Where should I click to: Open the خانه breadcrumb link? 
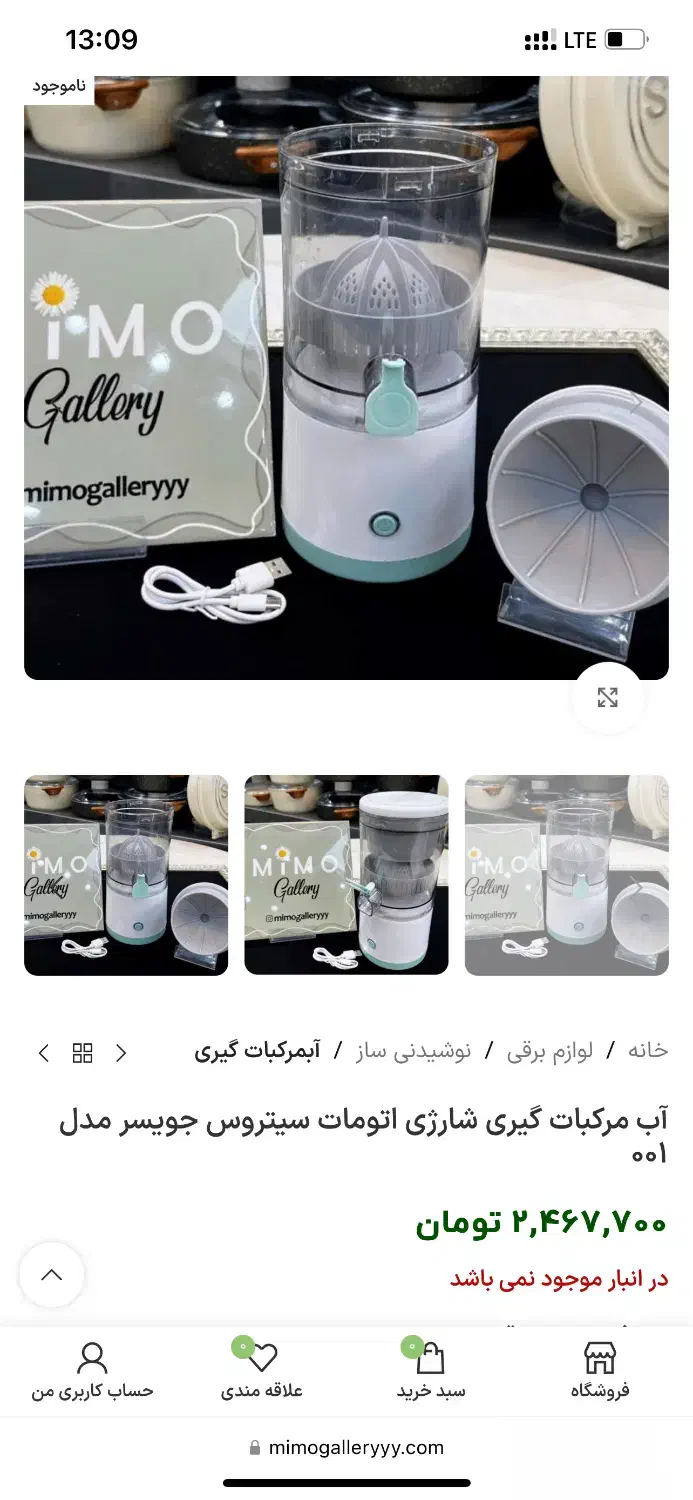click(647, 1051)
